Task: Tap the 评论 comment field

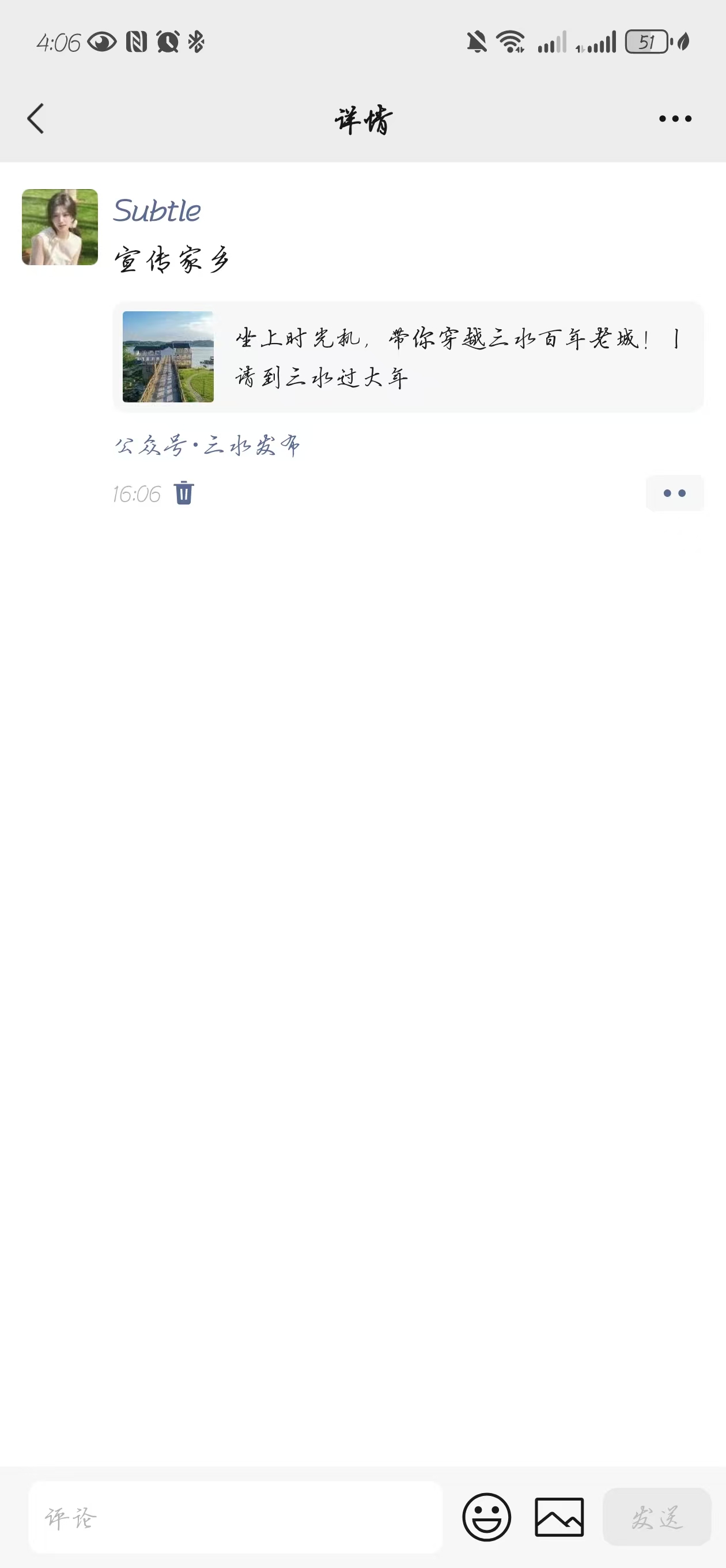Action: click(x=236, y=1517)
